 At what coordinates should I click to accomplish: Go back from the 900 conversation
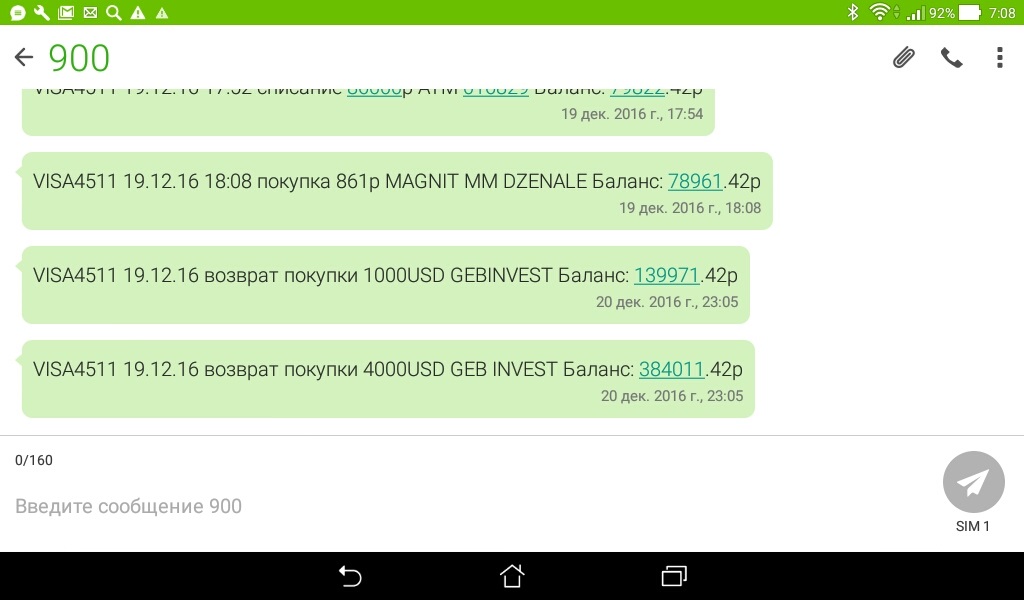pos(24,58)
